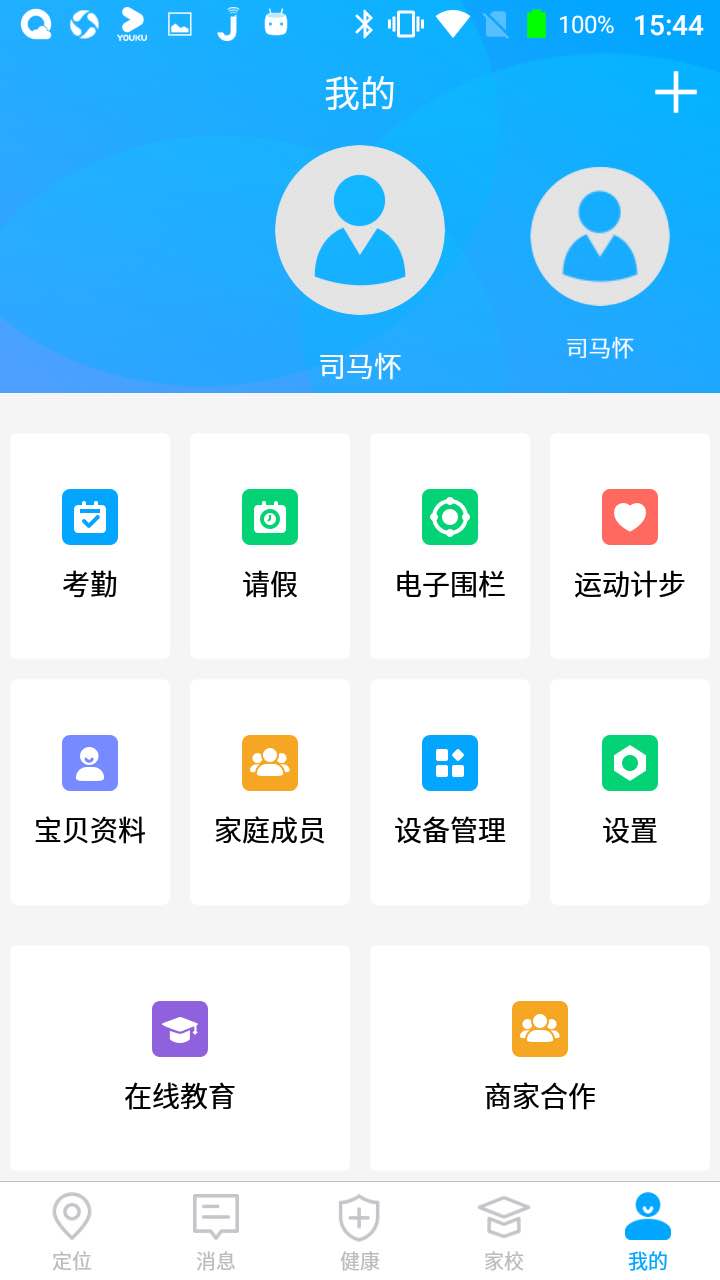Open 商家合作 merchant cooperation
The image size is (720, 1280).
tap(540, 1057)
